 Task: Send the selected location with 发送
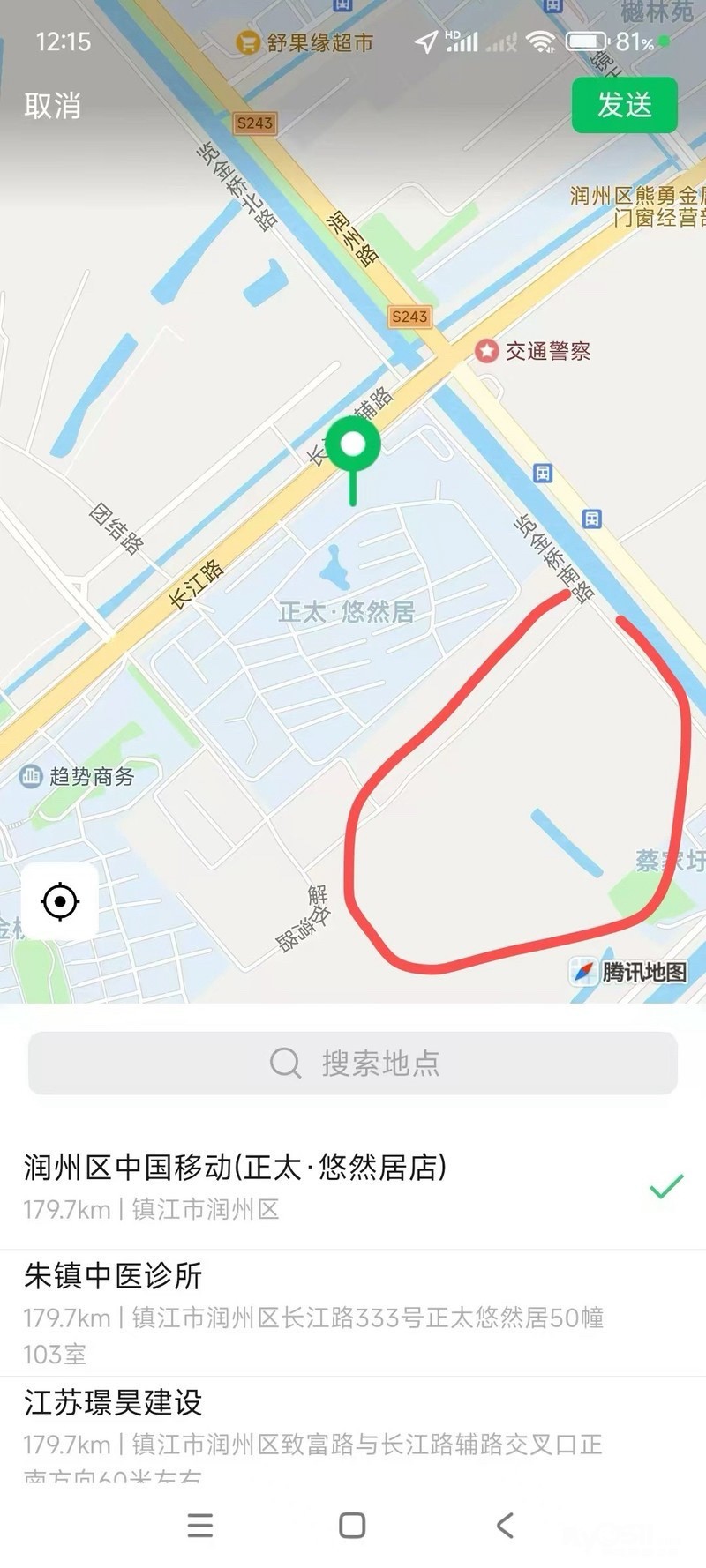pyautogui.click(x=624, y=106)
